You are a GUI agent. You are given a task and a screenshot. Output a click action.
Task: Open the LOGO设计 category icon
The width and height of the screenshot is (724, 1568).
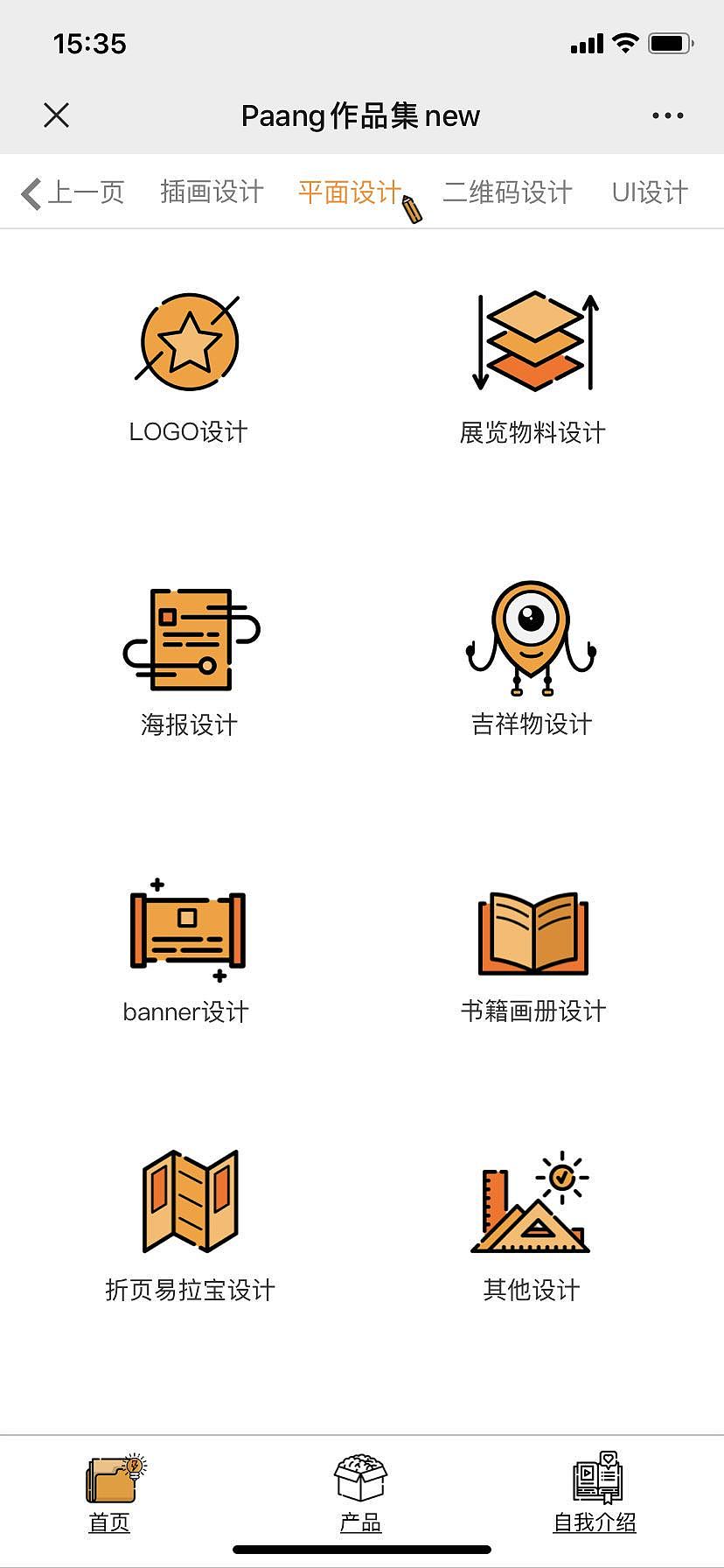(x=188, y=343)
